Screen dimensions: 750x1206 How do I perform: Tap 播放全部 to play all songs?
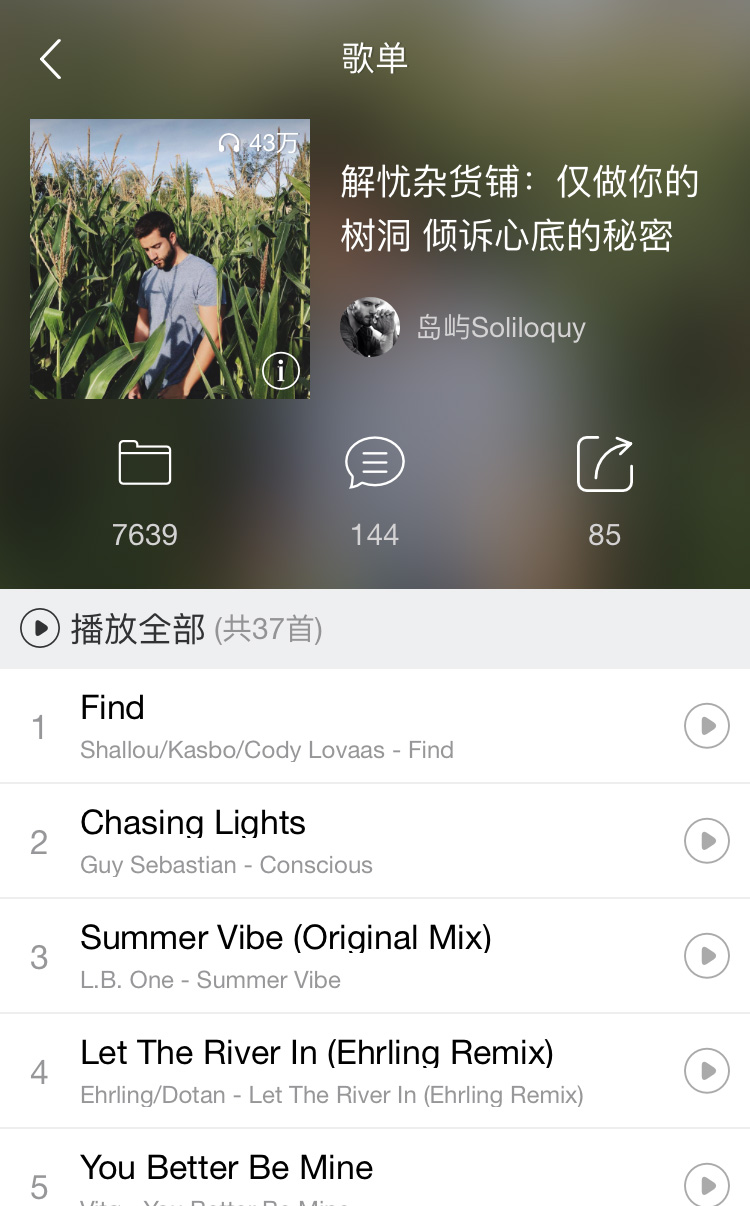(138, 629)
